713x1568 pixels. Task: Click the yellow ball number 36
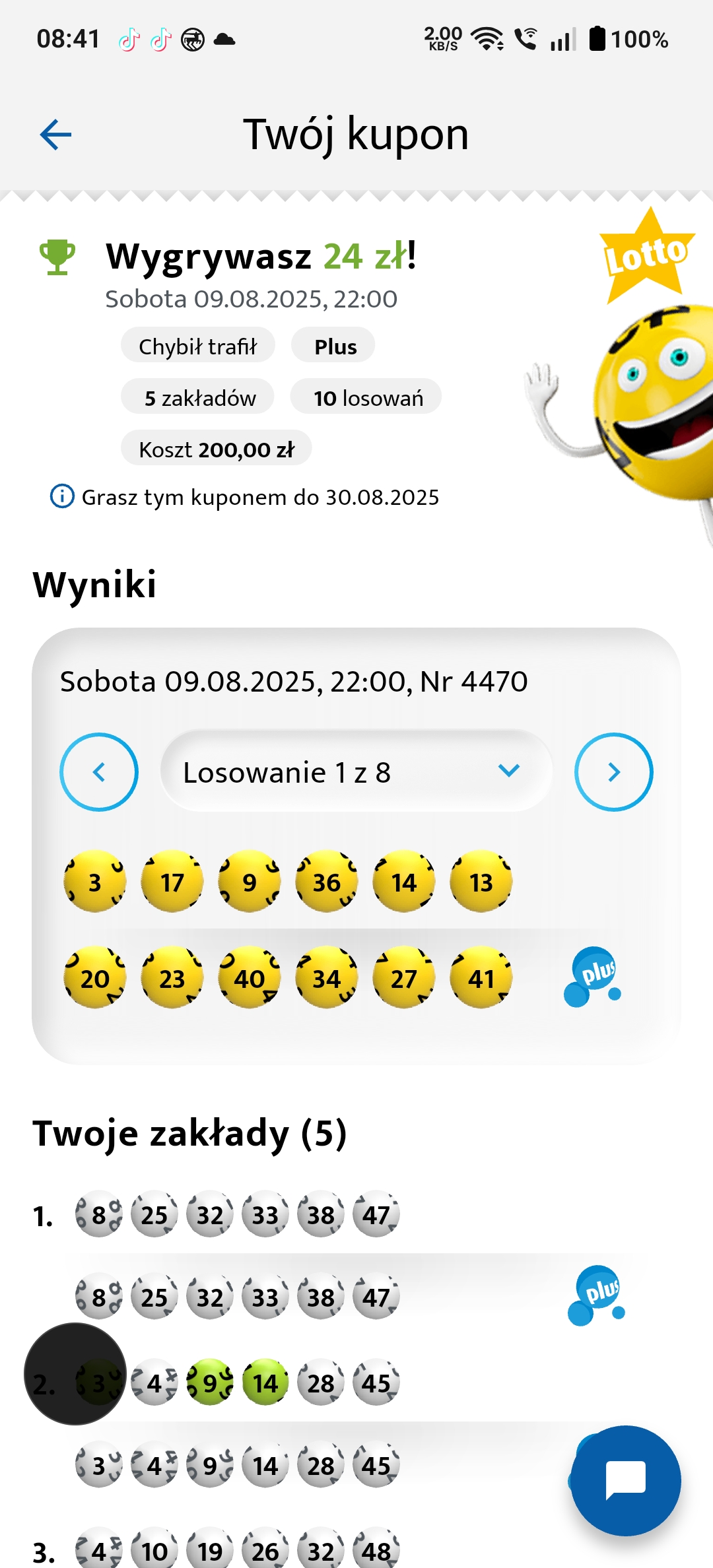(327, 882)
